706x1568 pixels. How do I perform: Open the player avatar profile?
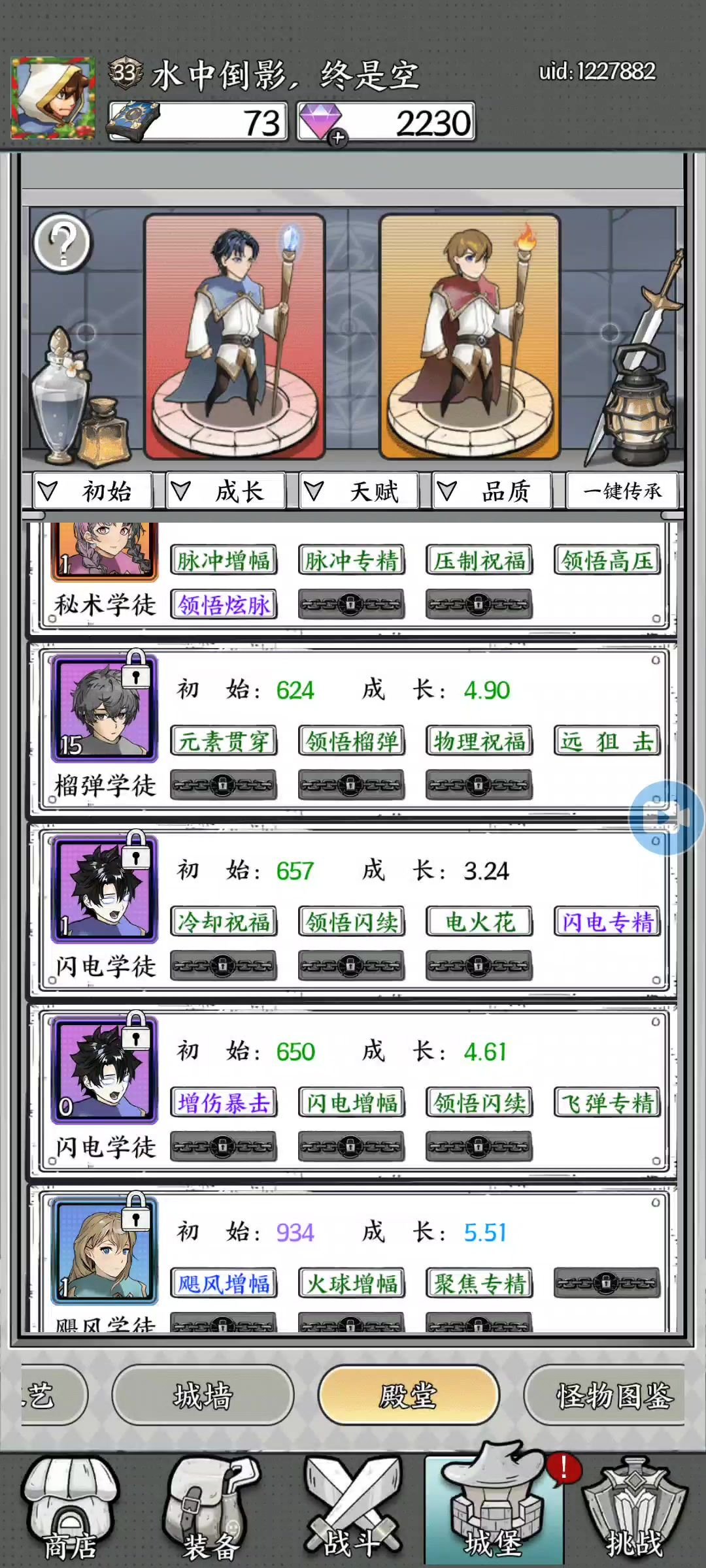53,98
